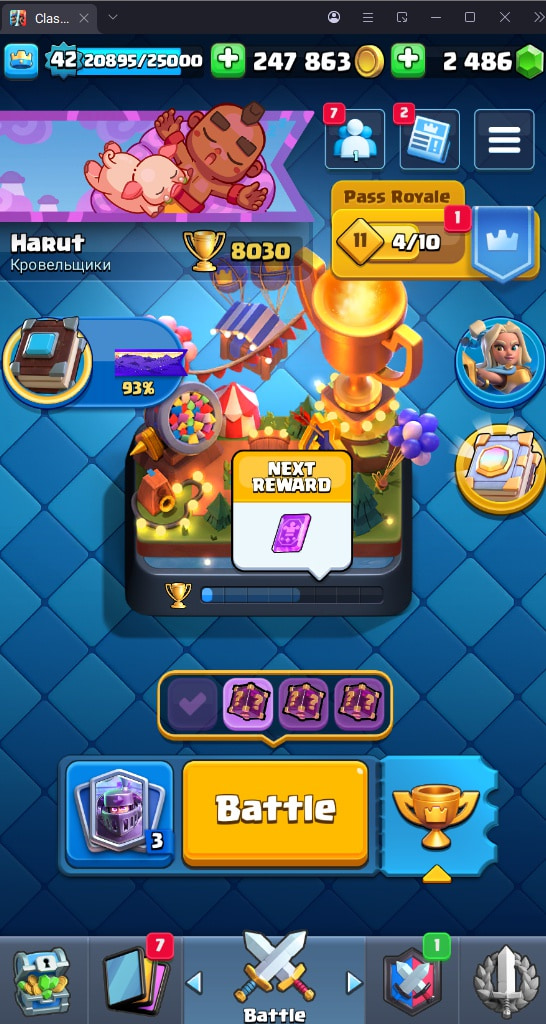546x1024 pixels.
Task: Open the hamburger menu
Action: (x=504, y=139)
